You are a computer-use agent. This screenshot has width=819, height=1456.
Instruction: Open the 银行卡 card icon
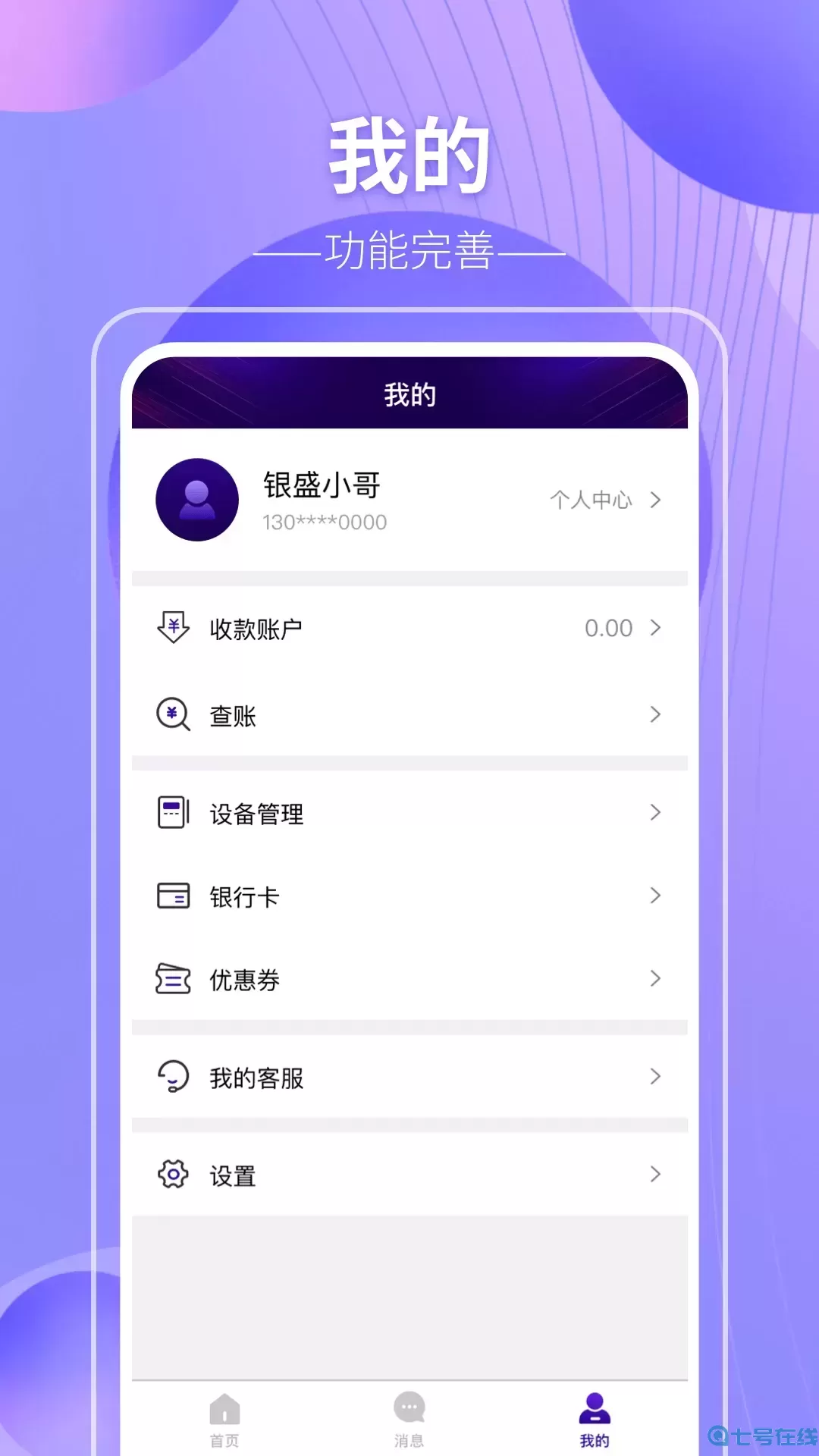[173, 896]
